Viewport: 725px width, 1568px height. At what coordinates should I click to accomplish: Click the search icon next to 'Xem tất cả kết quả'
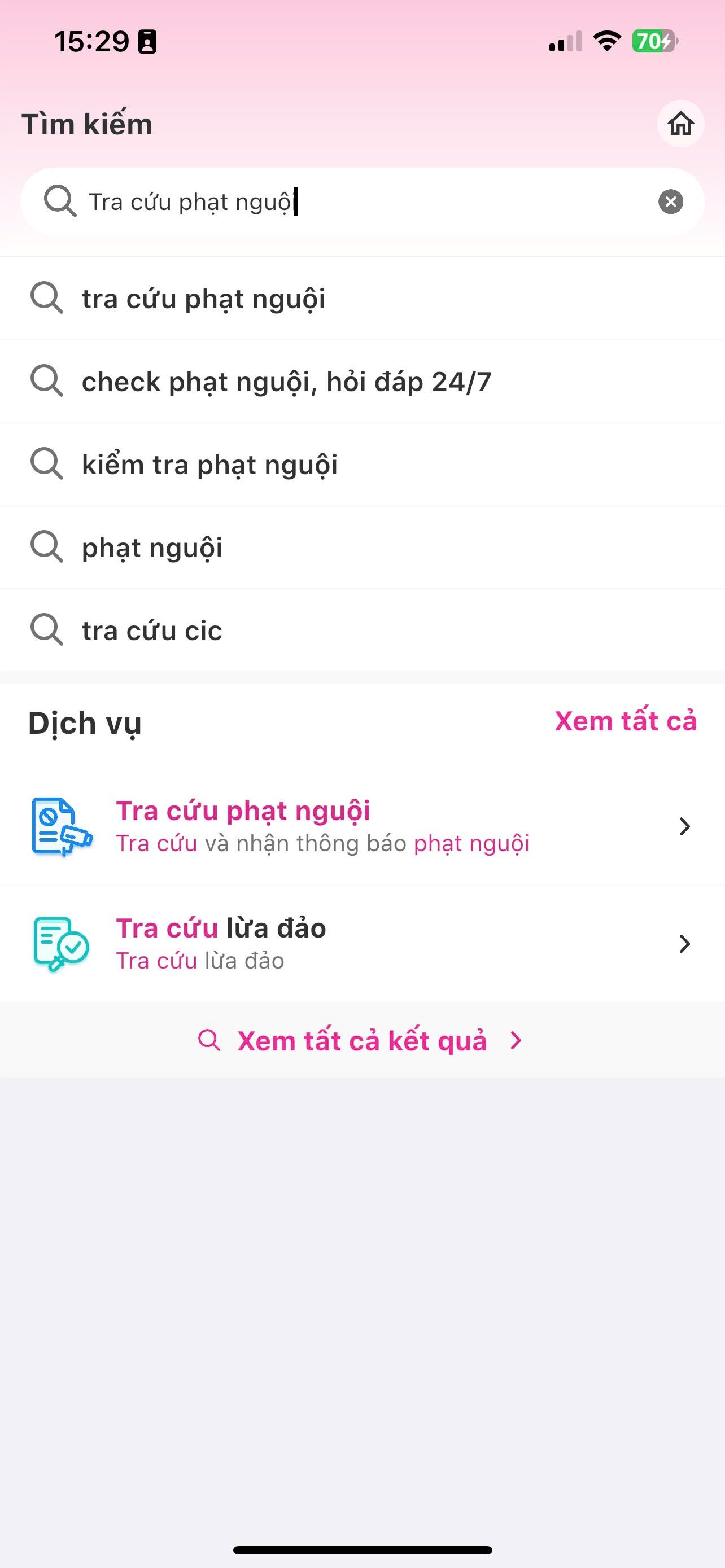pos(210,1040)
